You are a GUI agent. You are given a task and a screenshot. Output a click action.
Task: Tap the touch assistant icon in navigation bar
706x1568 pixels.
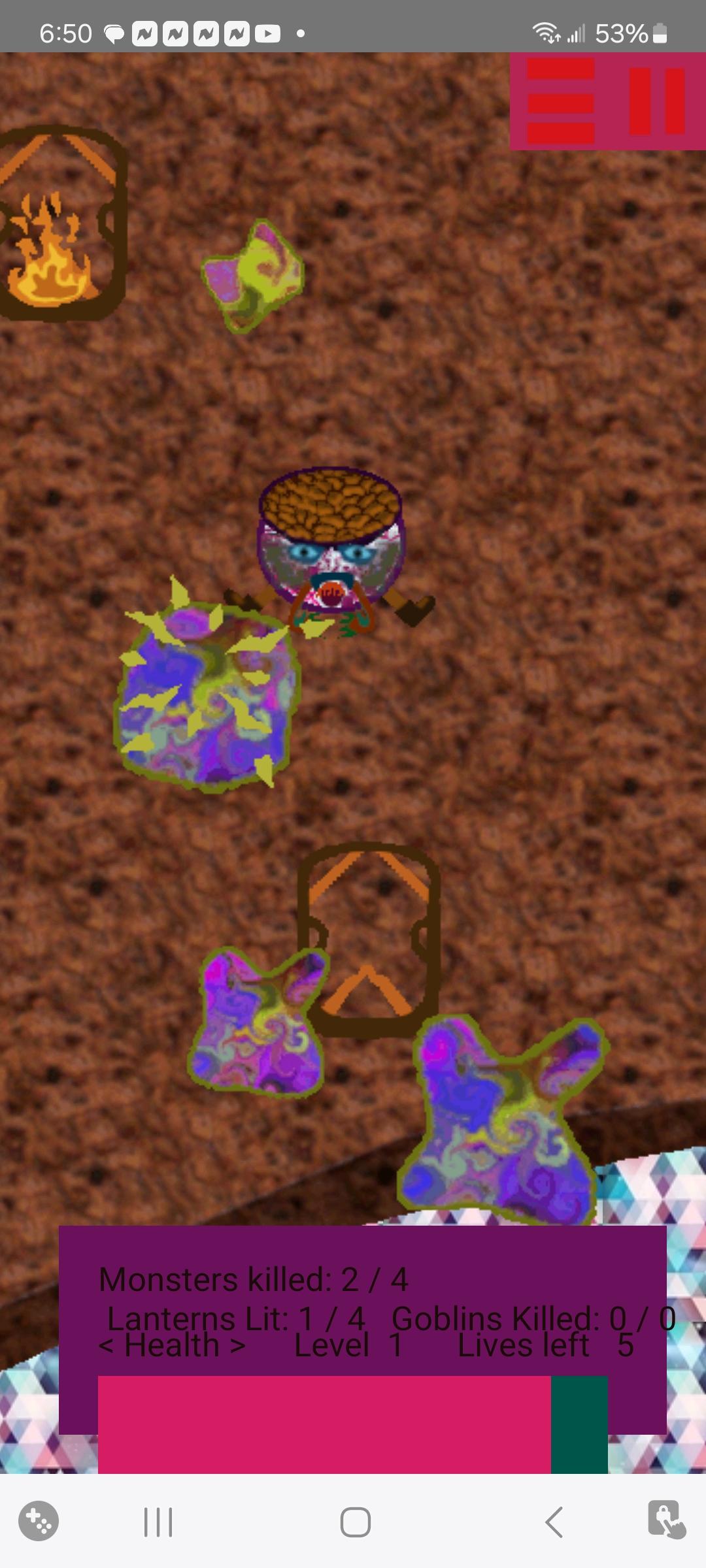[665, 1520]
